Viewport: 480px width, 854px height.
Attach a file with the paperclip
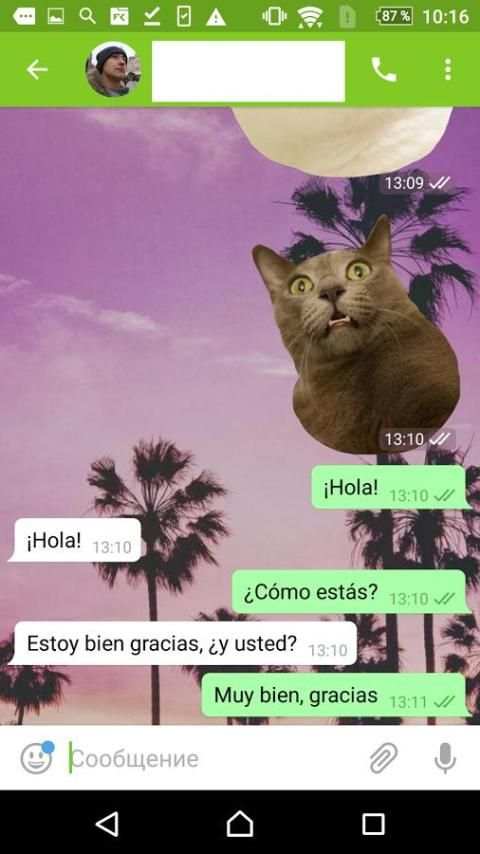point(384,758)
